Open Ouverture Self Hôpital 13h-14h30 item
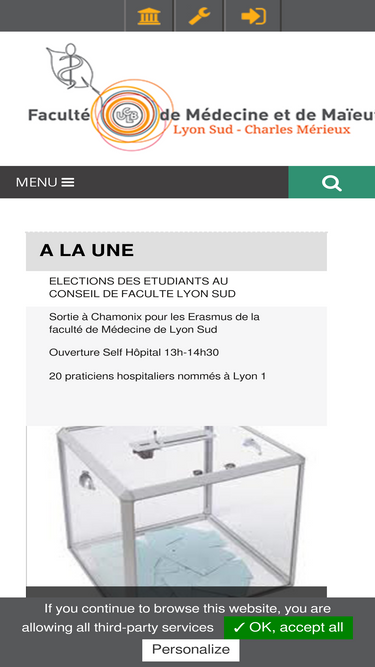The width and height of the screenshot is (375, 667). point(134,352)
